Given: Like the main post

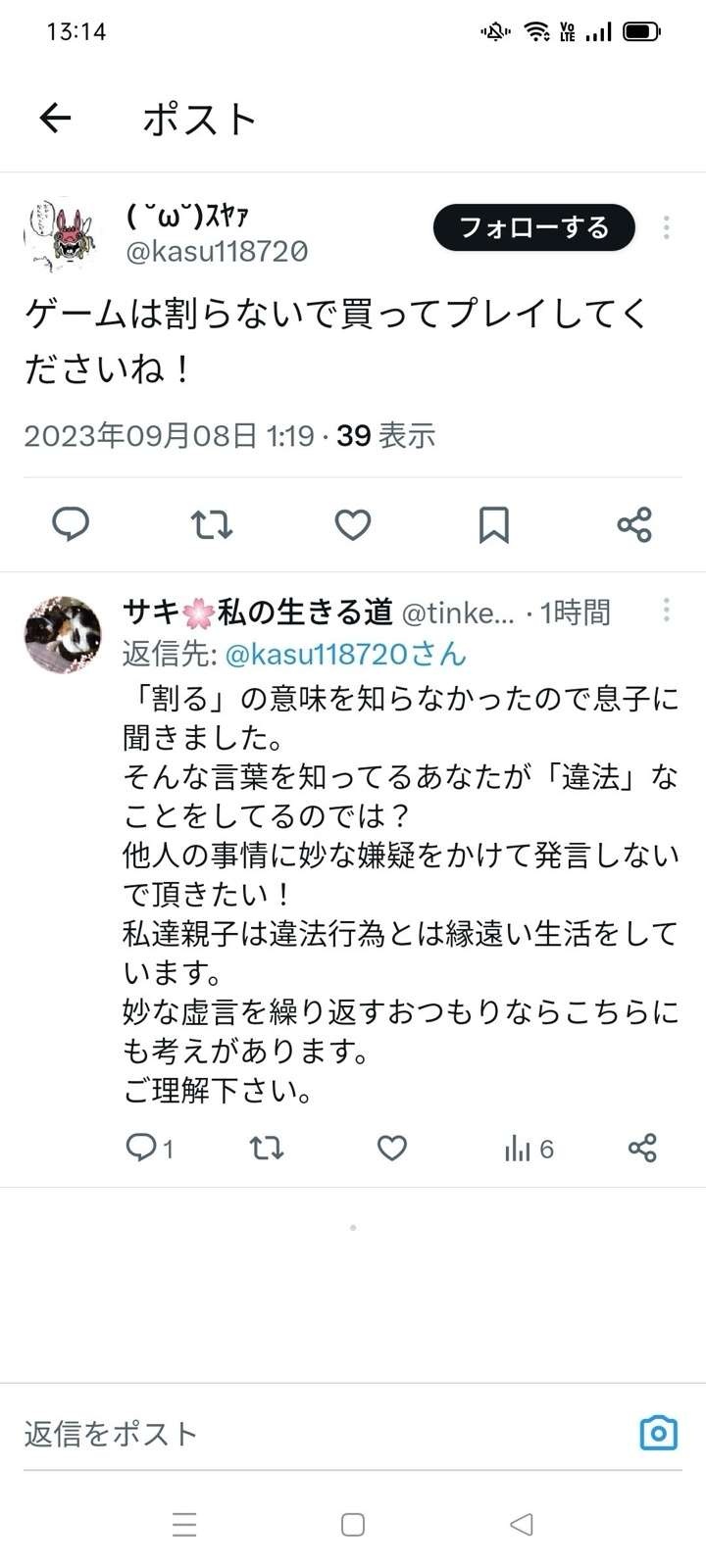Looking at the screenshot, I should pyautogui.click(x=353, y=524).
